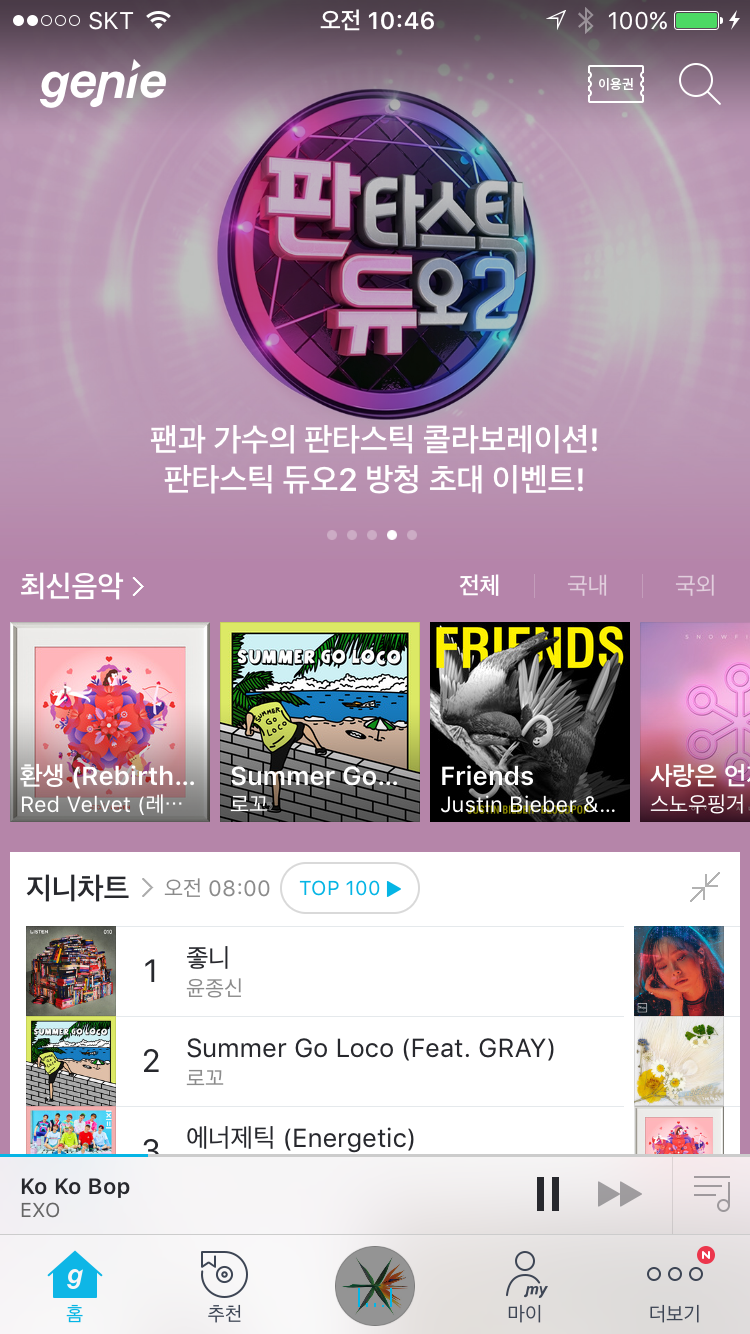The width and height of the screenshot is (750, 1334).
Task: Tap the spinning album art player icon
Action: point(375,1286)
